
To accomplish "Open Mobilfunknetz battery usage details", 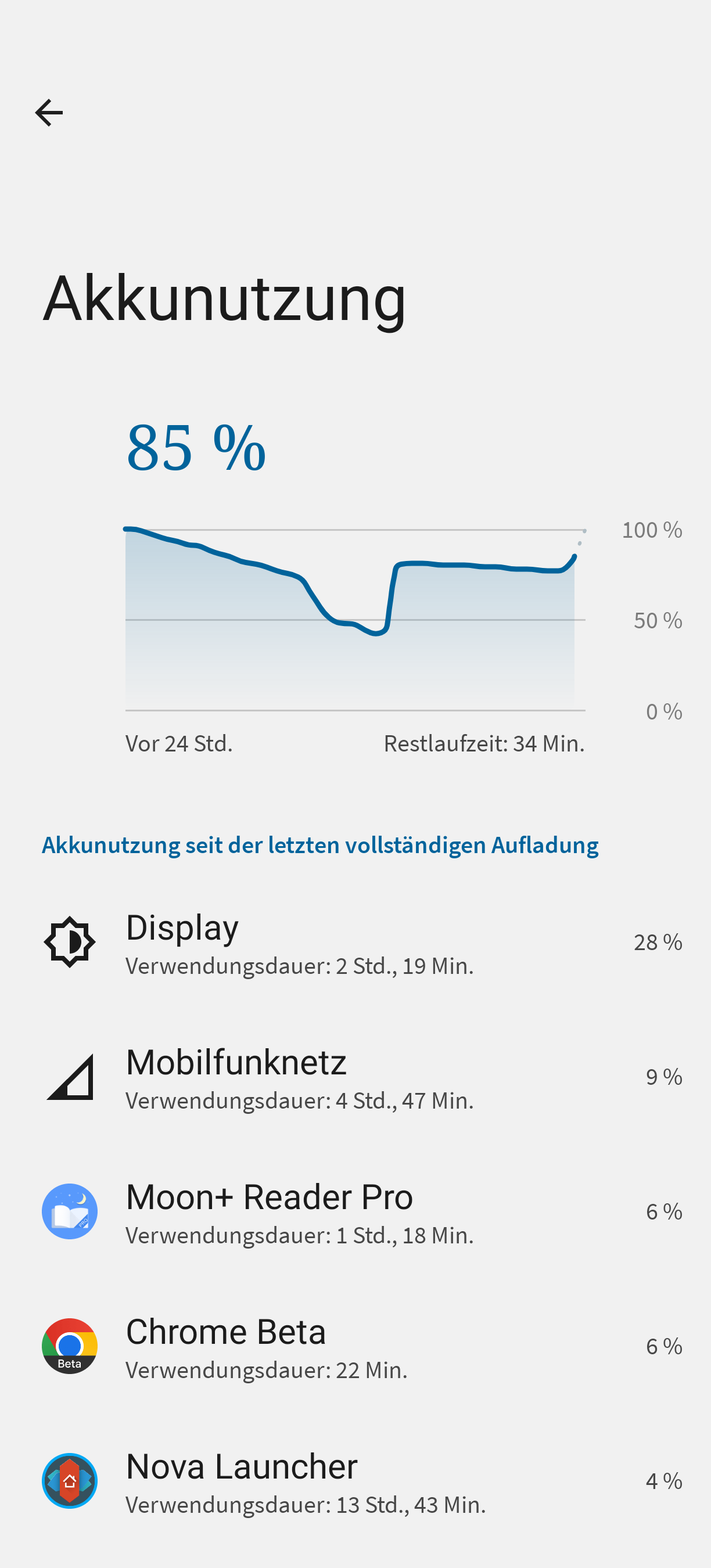I will (355, 1077).
